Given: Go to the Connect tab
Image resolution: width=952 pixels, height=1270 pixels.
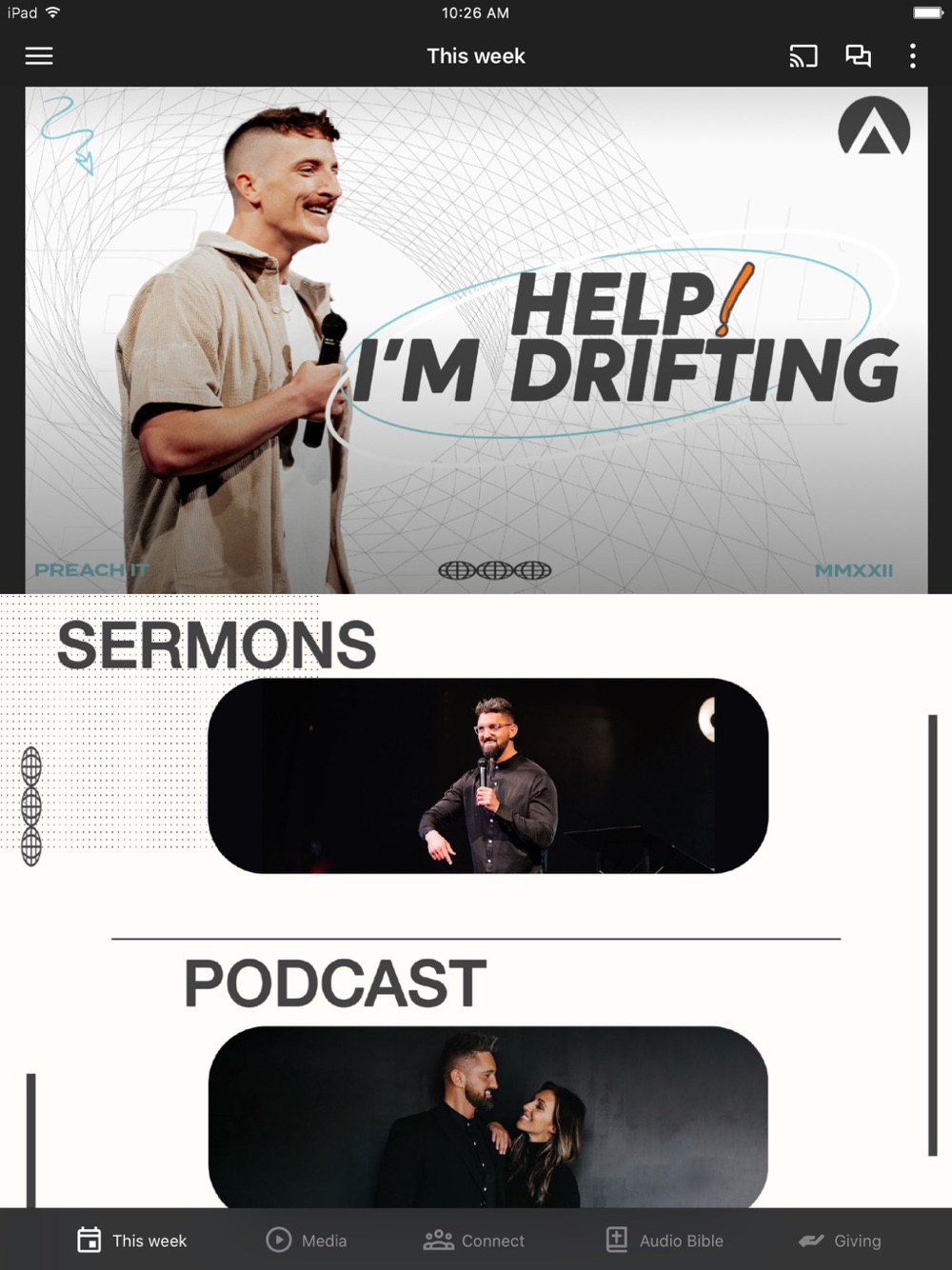Looking at the screenshot, I should (474, 1240).
